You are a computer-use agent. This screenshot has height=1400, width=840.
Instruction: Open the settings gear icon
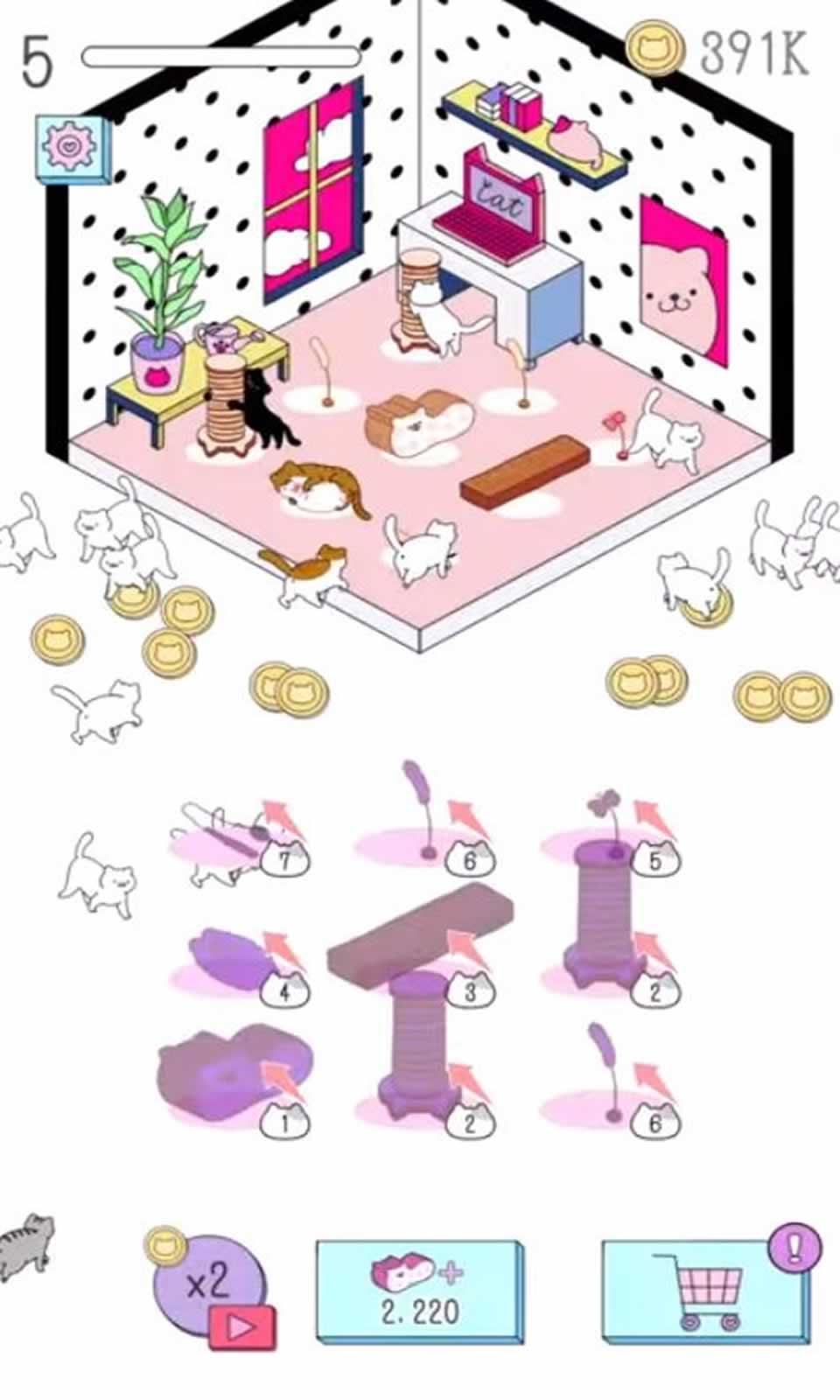point(73,149)
